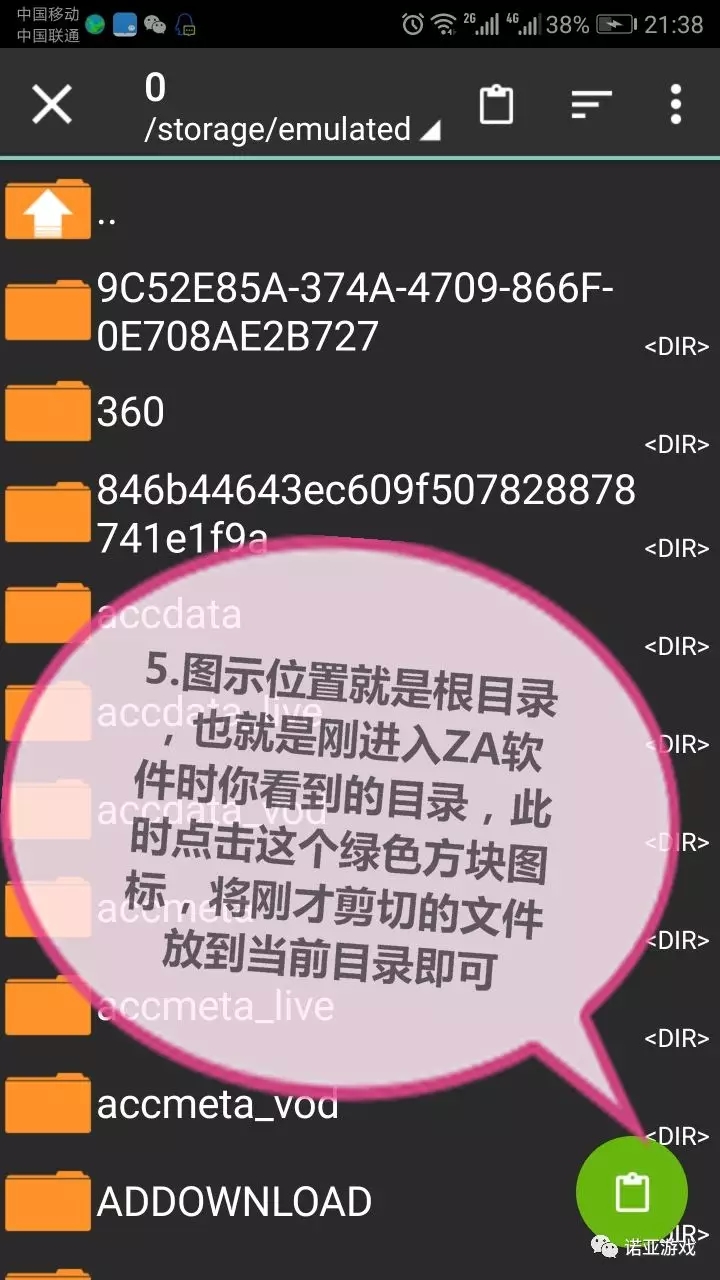The width and height of the screenshot is (720, 1280).
Task: Expand the /storage/emulated path dropdown
Action: click(x=292, y=130)
